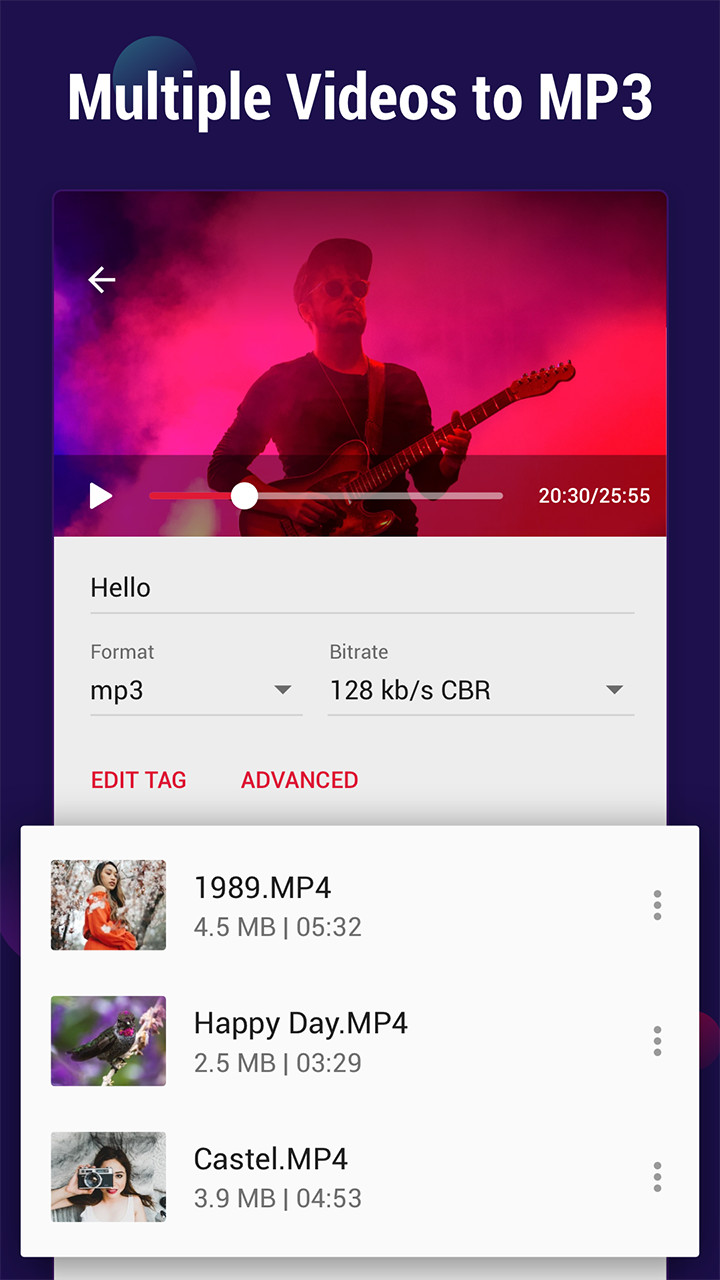This screenshot has width=720, height=1280.
Task: Open ADVANCED conversion settings
Action: (x=299, y=779)
